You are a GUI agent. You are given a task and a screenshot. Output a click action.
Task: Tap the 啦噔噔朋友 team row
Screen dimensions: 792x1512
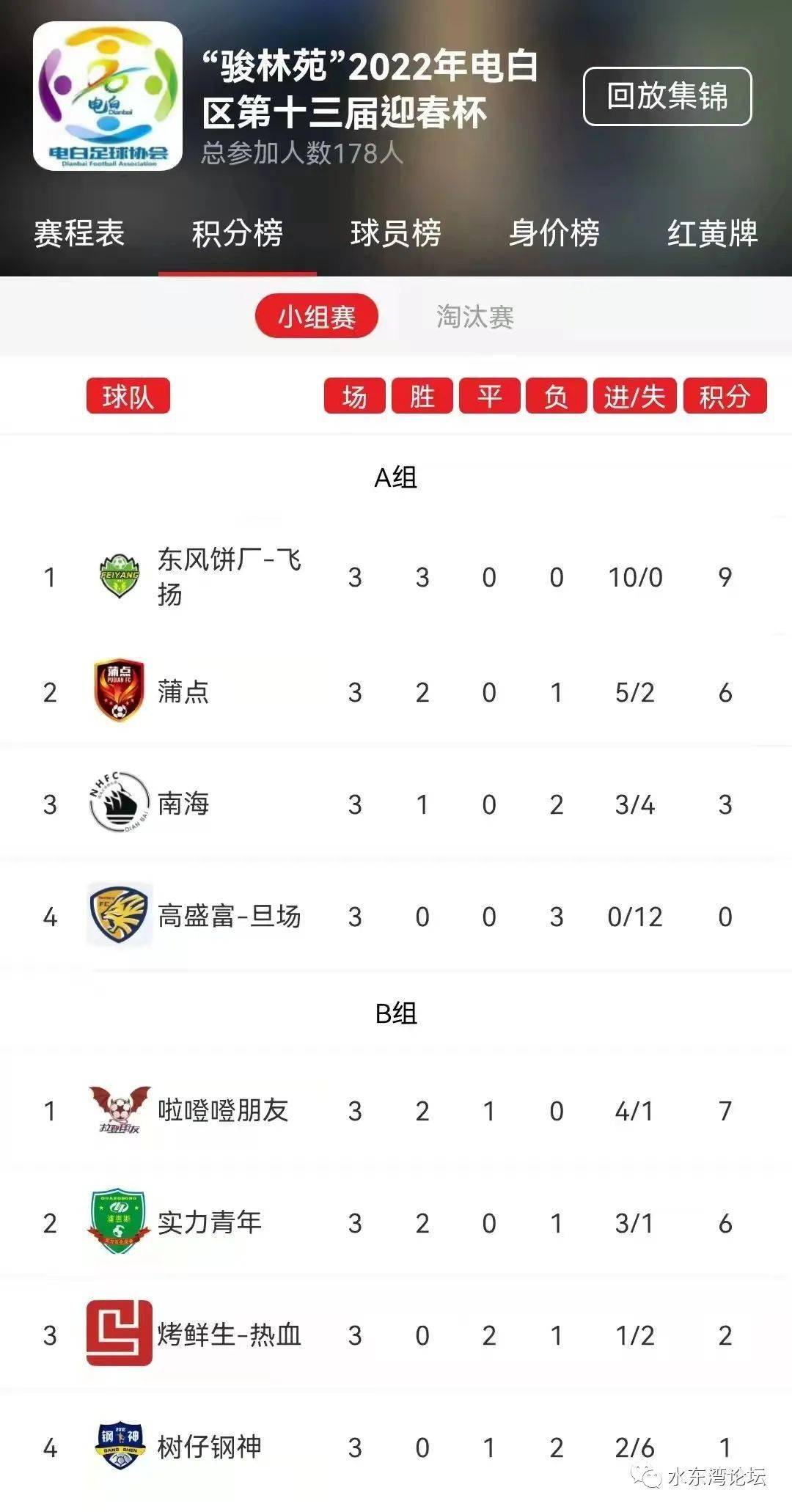tap(396, 1110)
